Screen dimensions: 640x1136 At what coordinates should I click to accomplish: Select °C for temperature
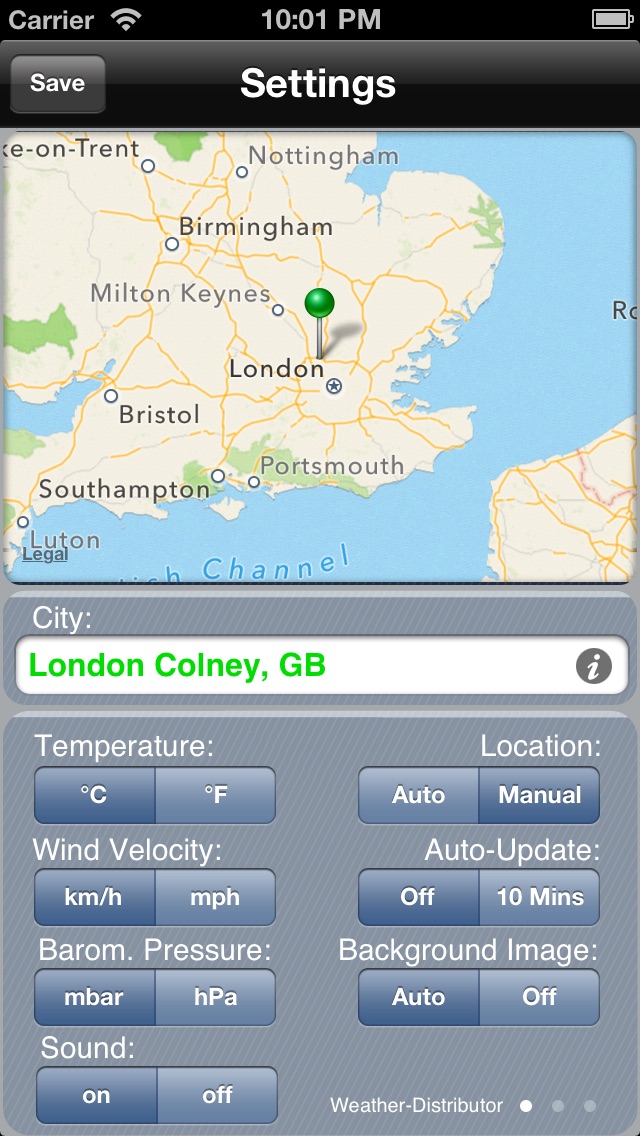94,795
